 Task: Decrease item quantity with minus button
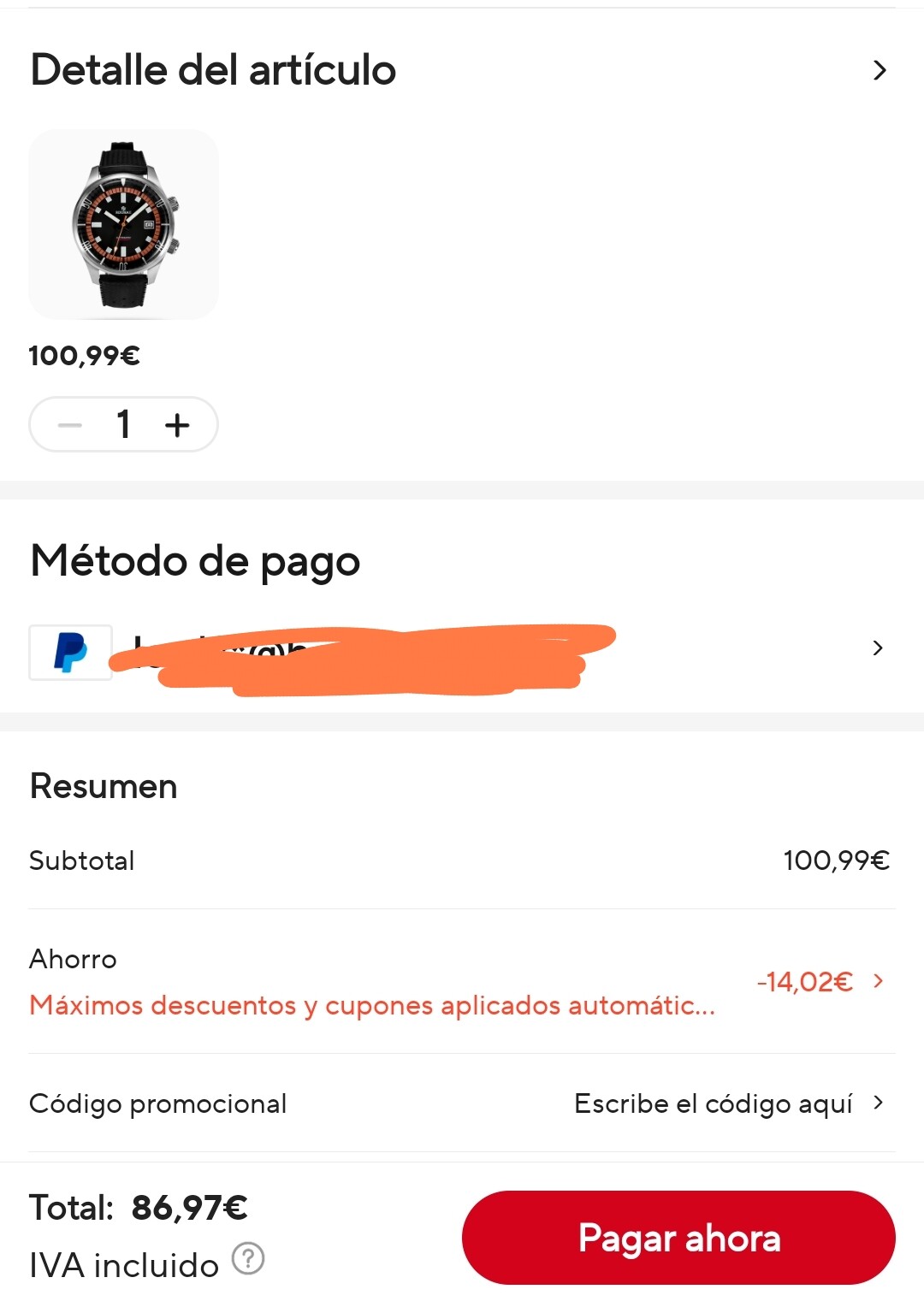click(70, 424)
